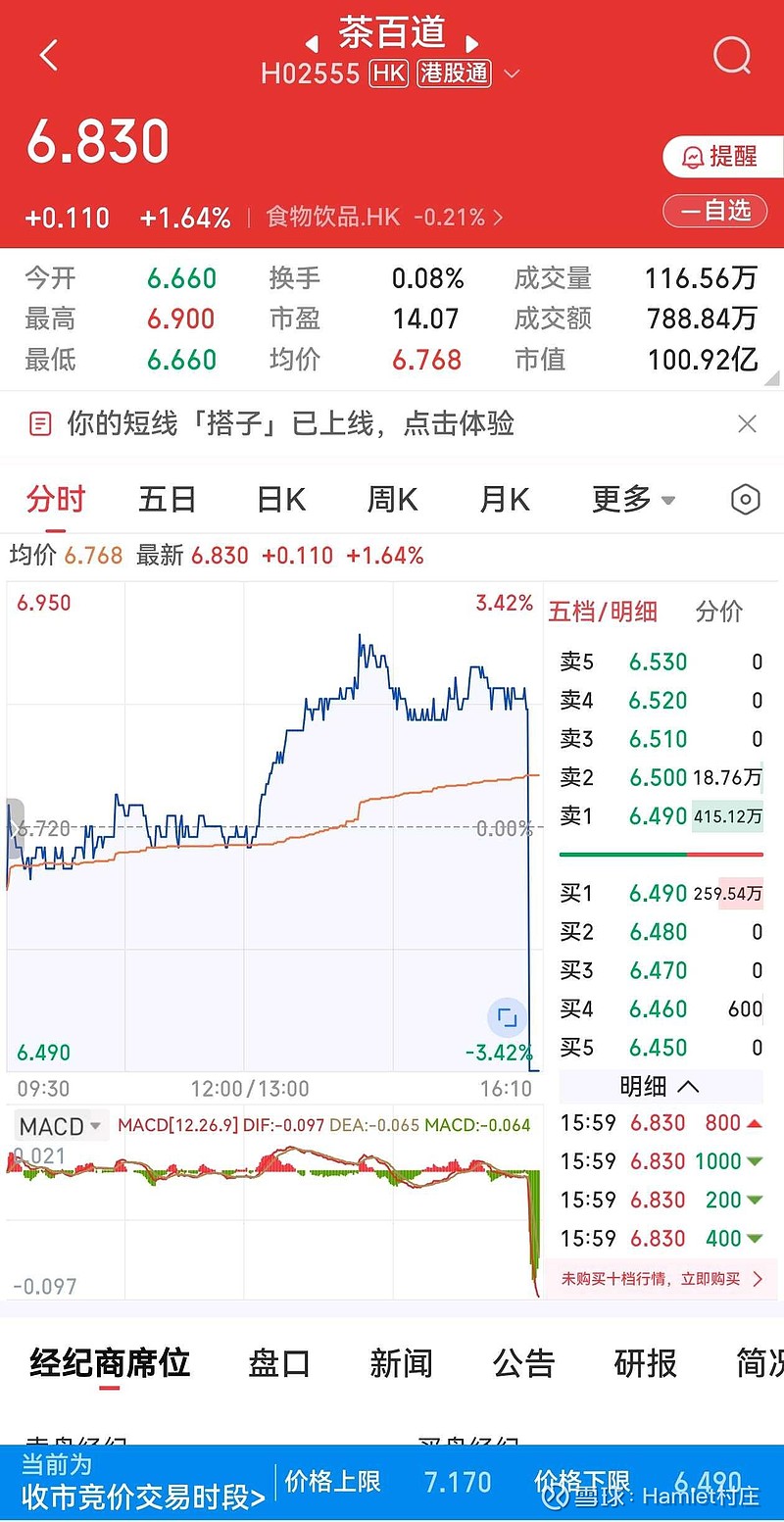Open chart settings hexagon icon
This screenshot has width=784, height=1522.
pyautogui.click(x=746, y=500)
